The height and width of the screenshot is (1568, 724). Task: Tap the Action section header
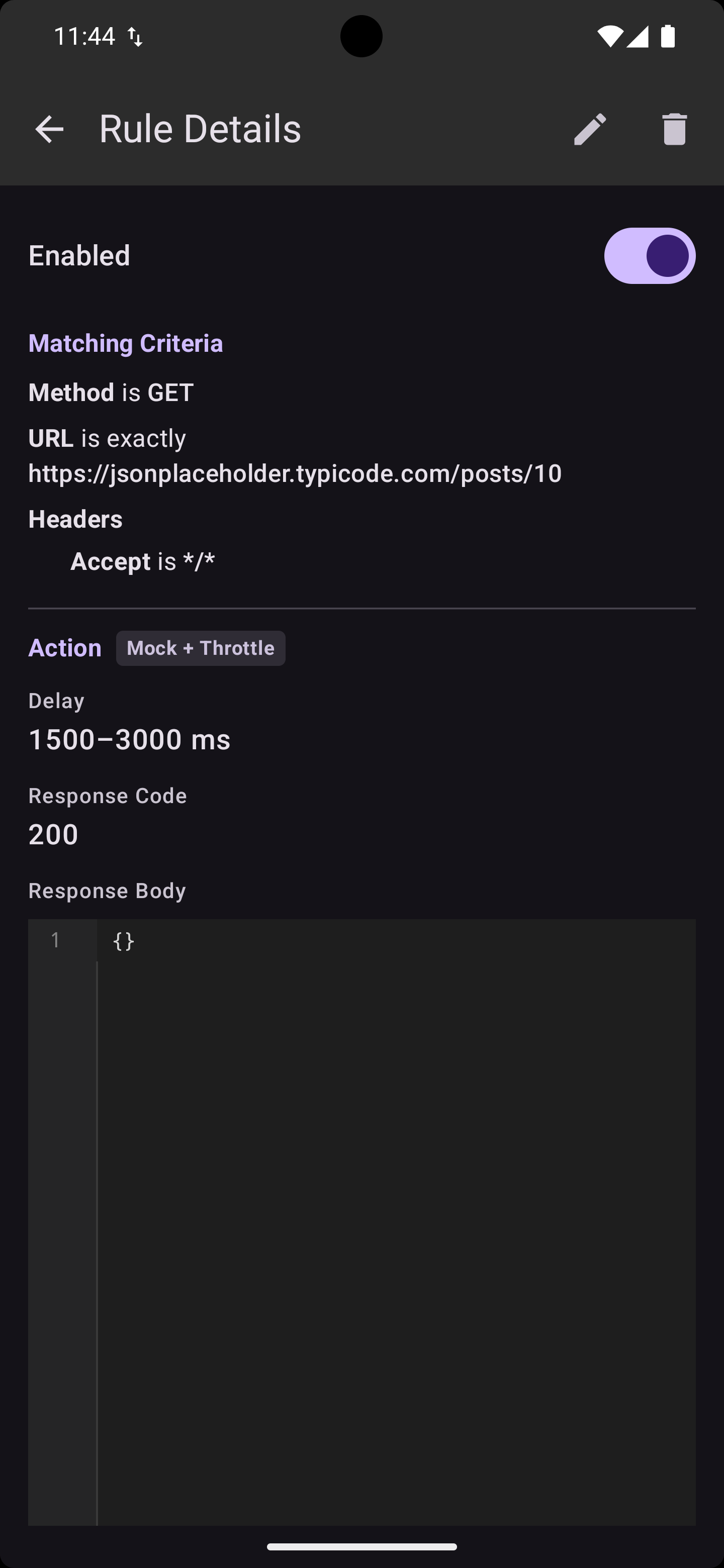click(x=64, y=648)
